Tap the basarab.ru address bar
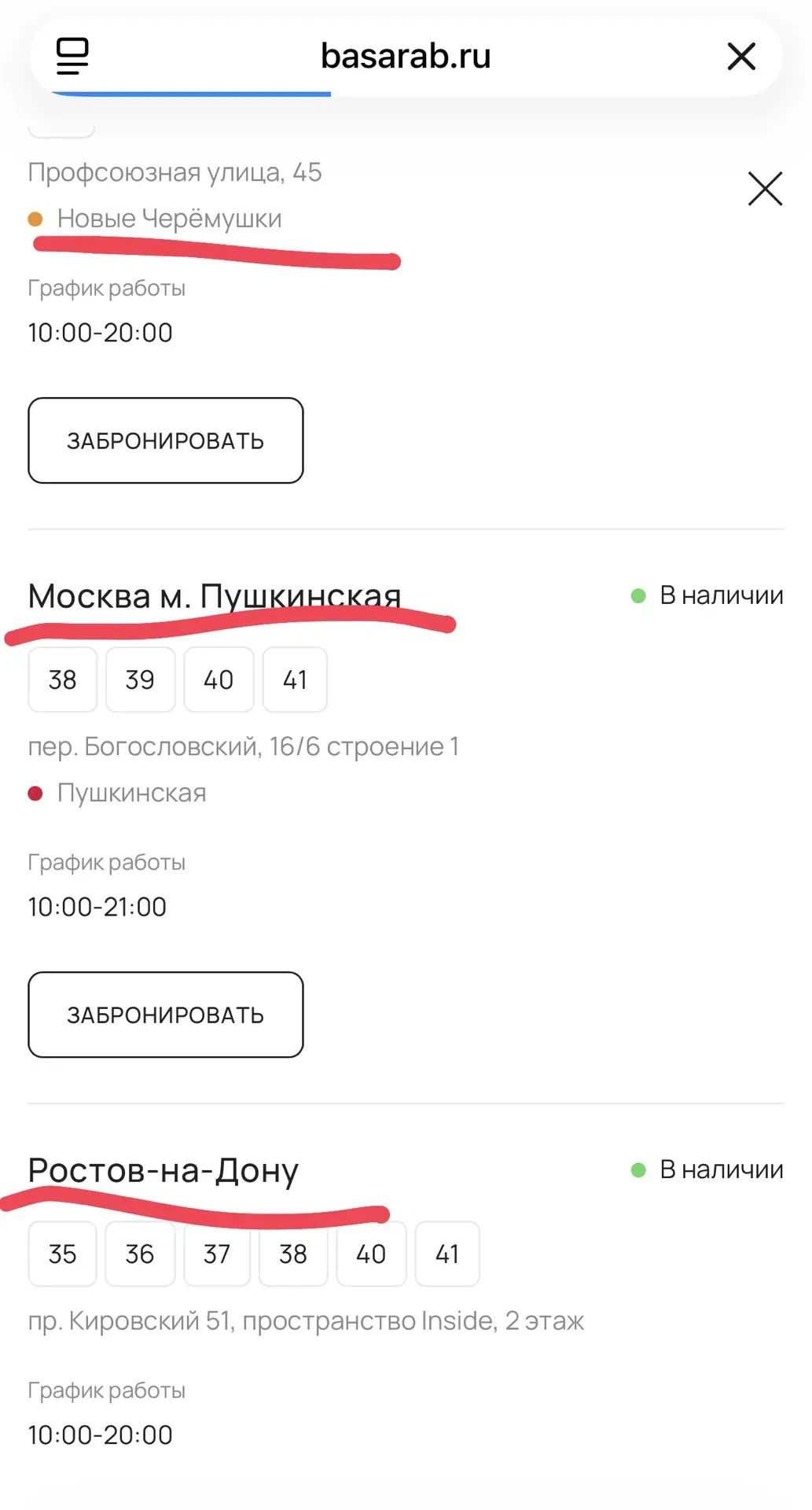Image resolution: width=812 pixels, height=1510 pixels. pyautogui.click(x=406, y=56)
